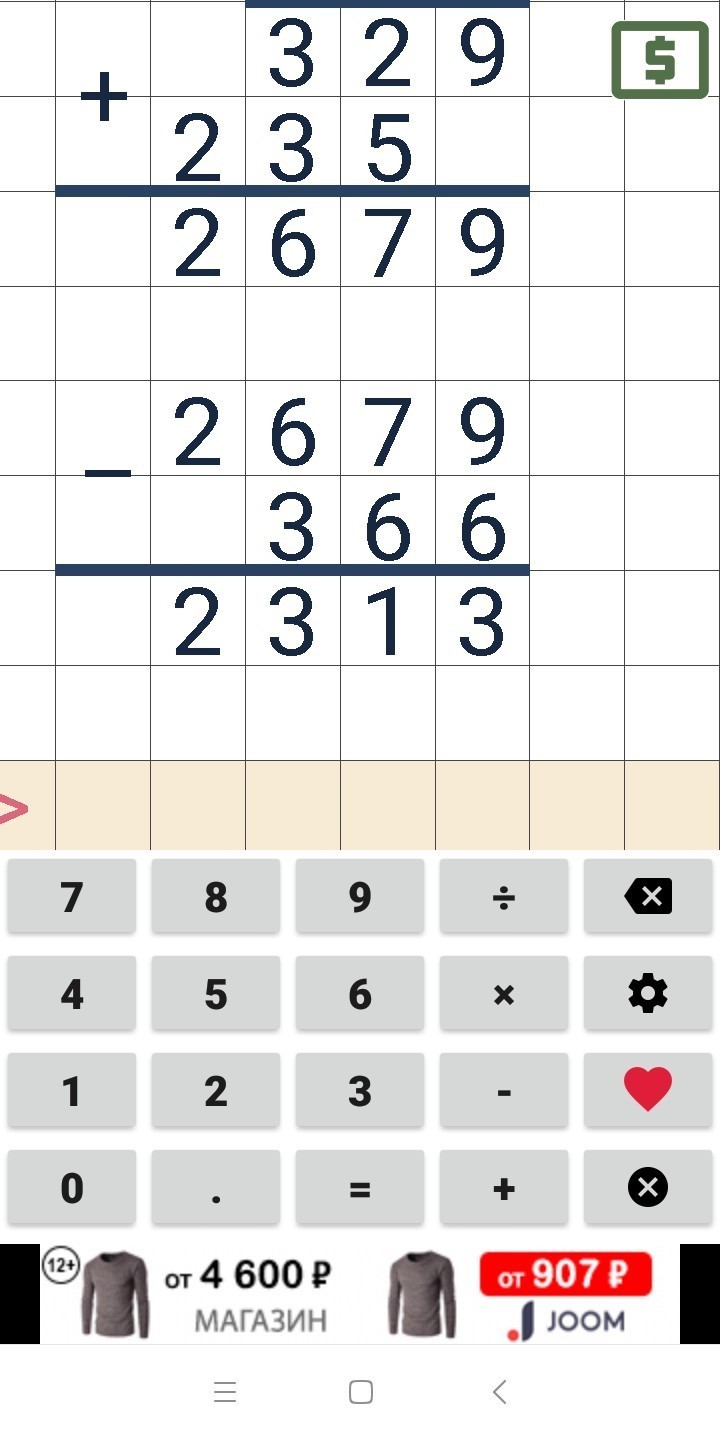
Task: Clear everything with the round X key
Action: point(648,1187)
